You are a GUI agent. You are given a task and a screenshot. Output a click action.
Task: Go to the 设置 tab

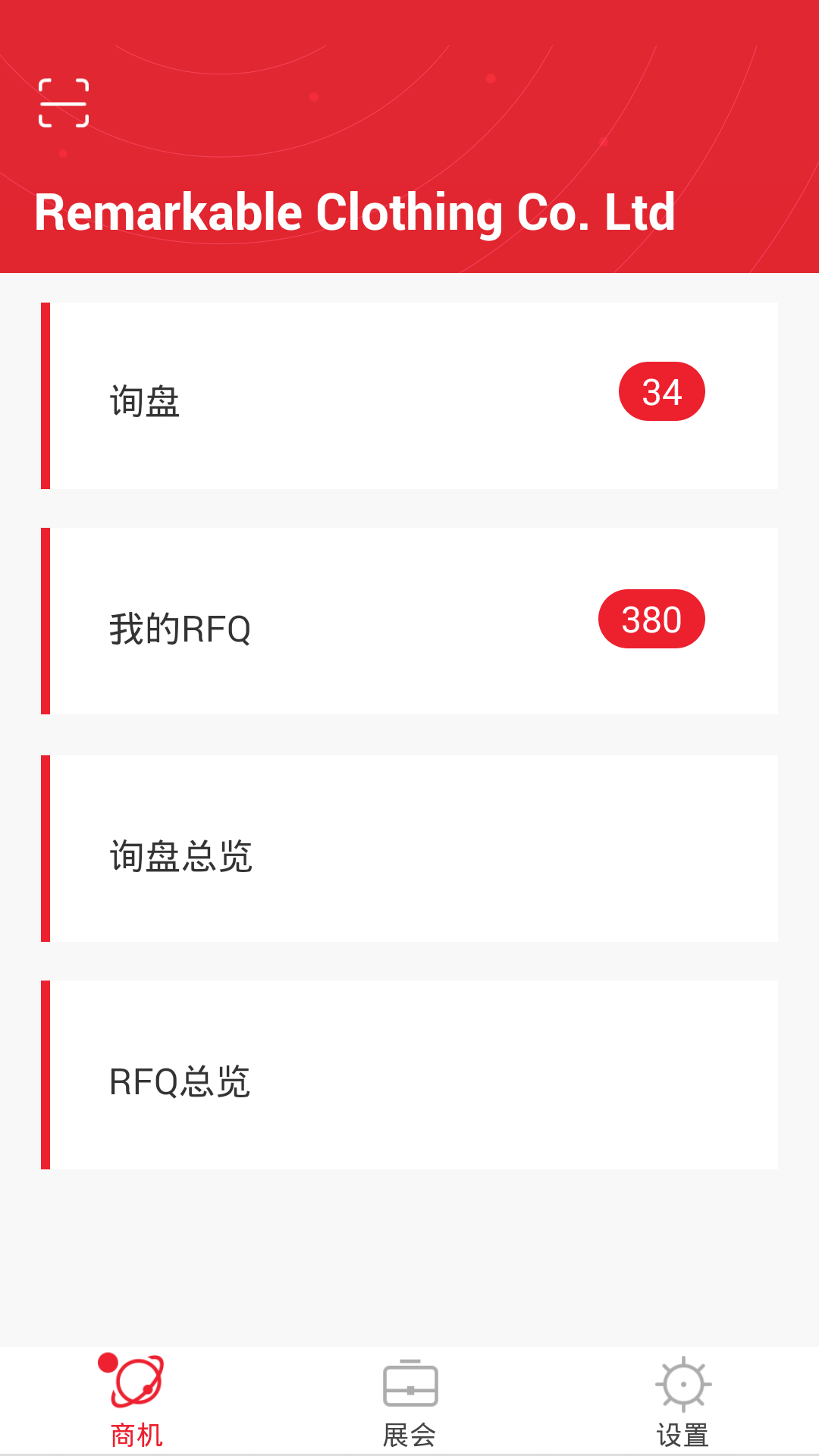(x=682, y=1401)
